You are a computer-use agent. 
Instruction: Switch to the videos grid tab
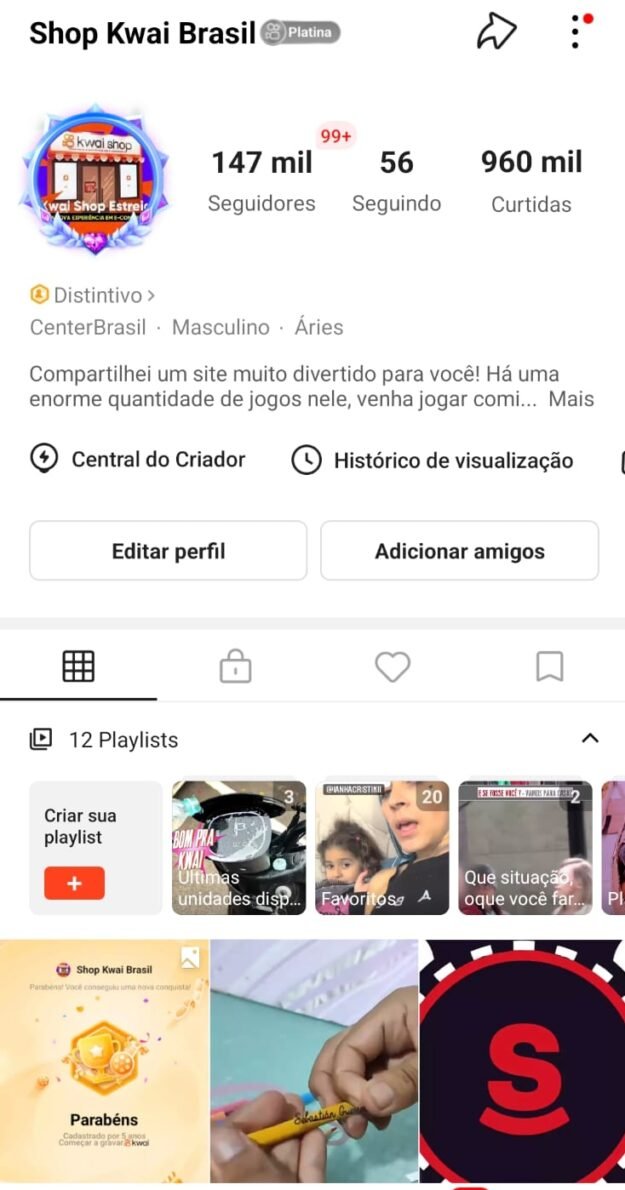[78, 666]
